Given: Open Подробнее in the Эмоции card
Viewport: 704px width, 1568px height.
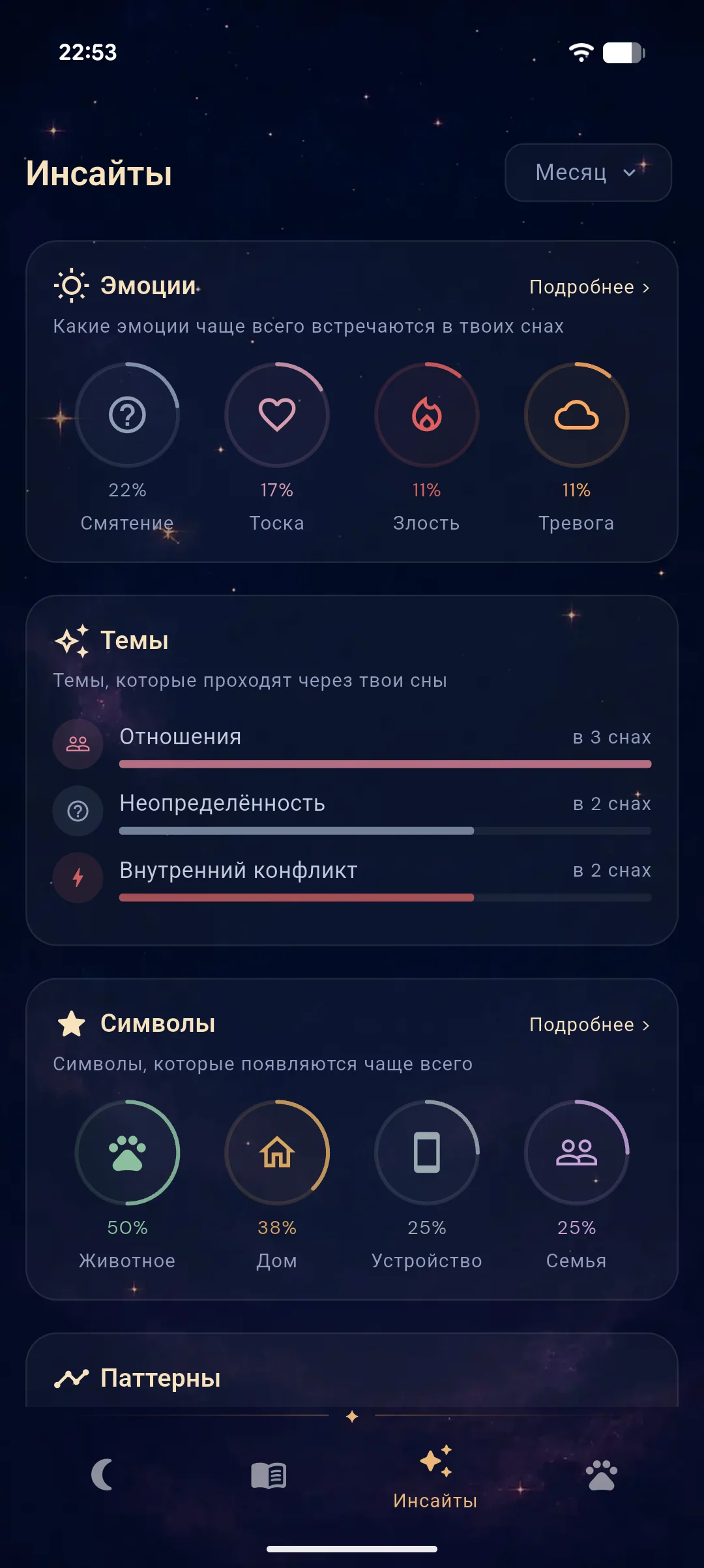Looking at the screenshot, I should [x=589, y=287].
